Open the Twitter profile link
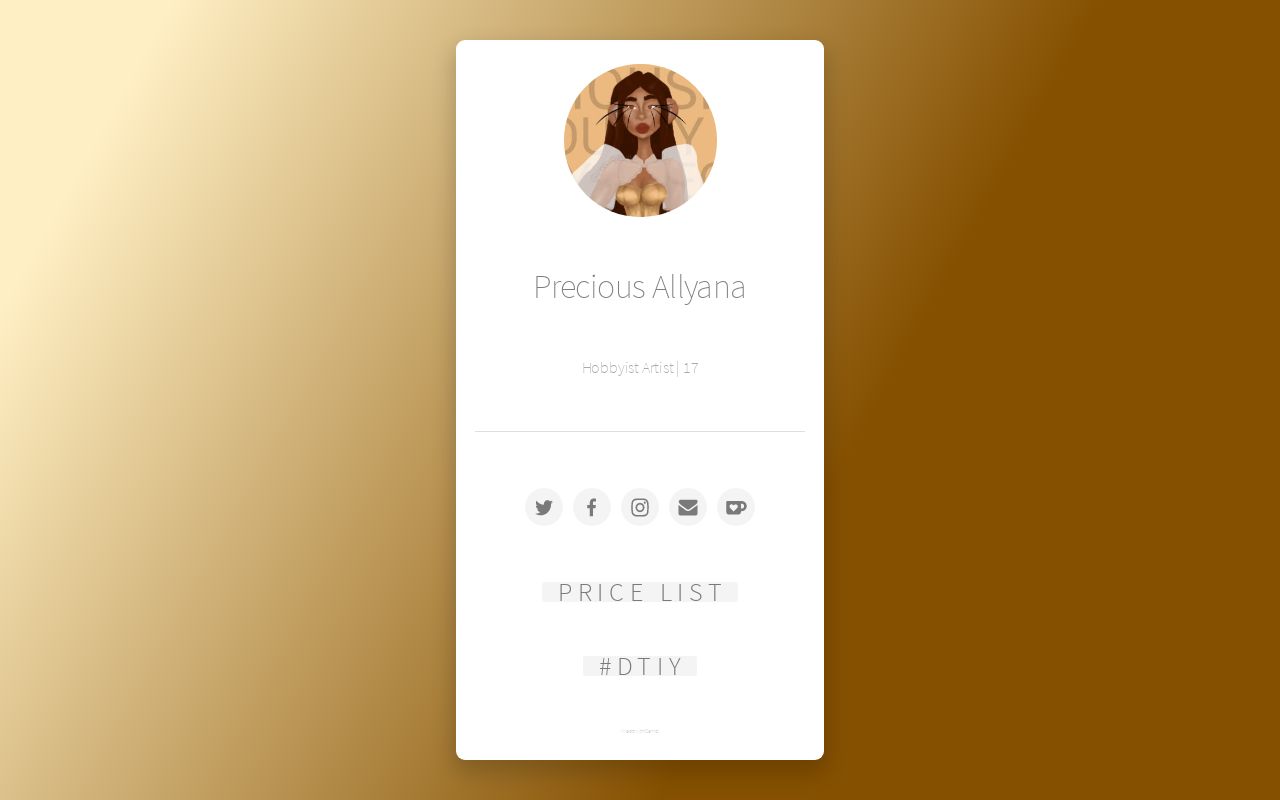The height and width of the screenshot is (800, 1280). [x=544, y=507]
